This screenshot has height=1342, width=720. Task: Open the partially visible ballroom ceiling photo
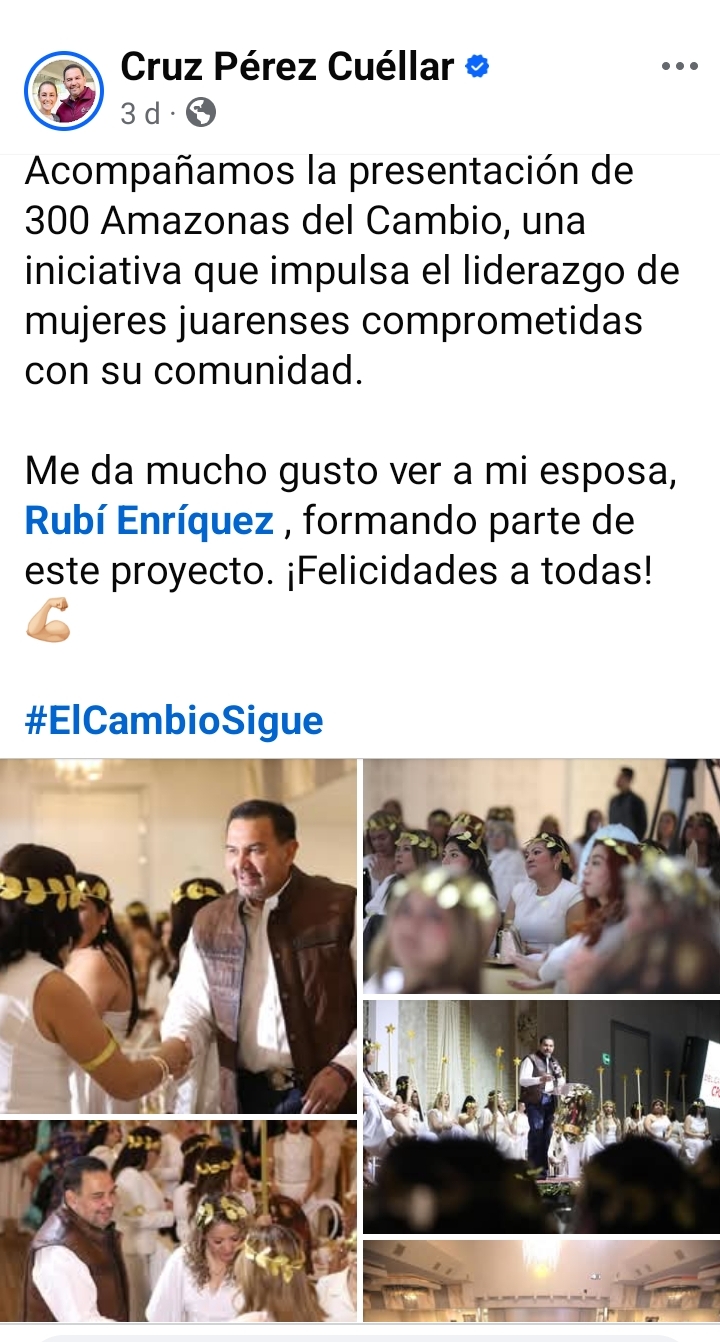coord(541,1281)
